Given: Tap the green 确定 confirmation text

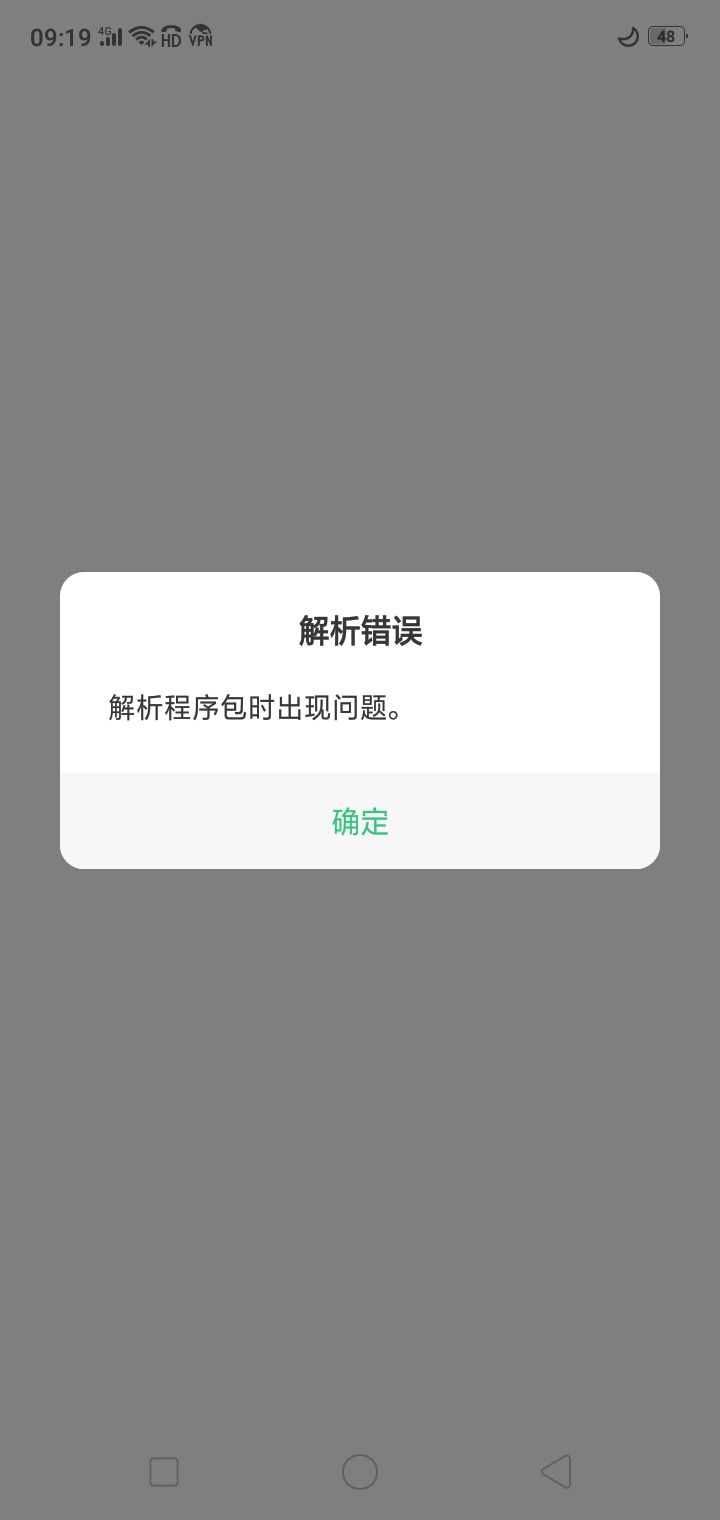Looking at the screenshot, I should 360,821.
